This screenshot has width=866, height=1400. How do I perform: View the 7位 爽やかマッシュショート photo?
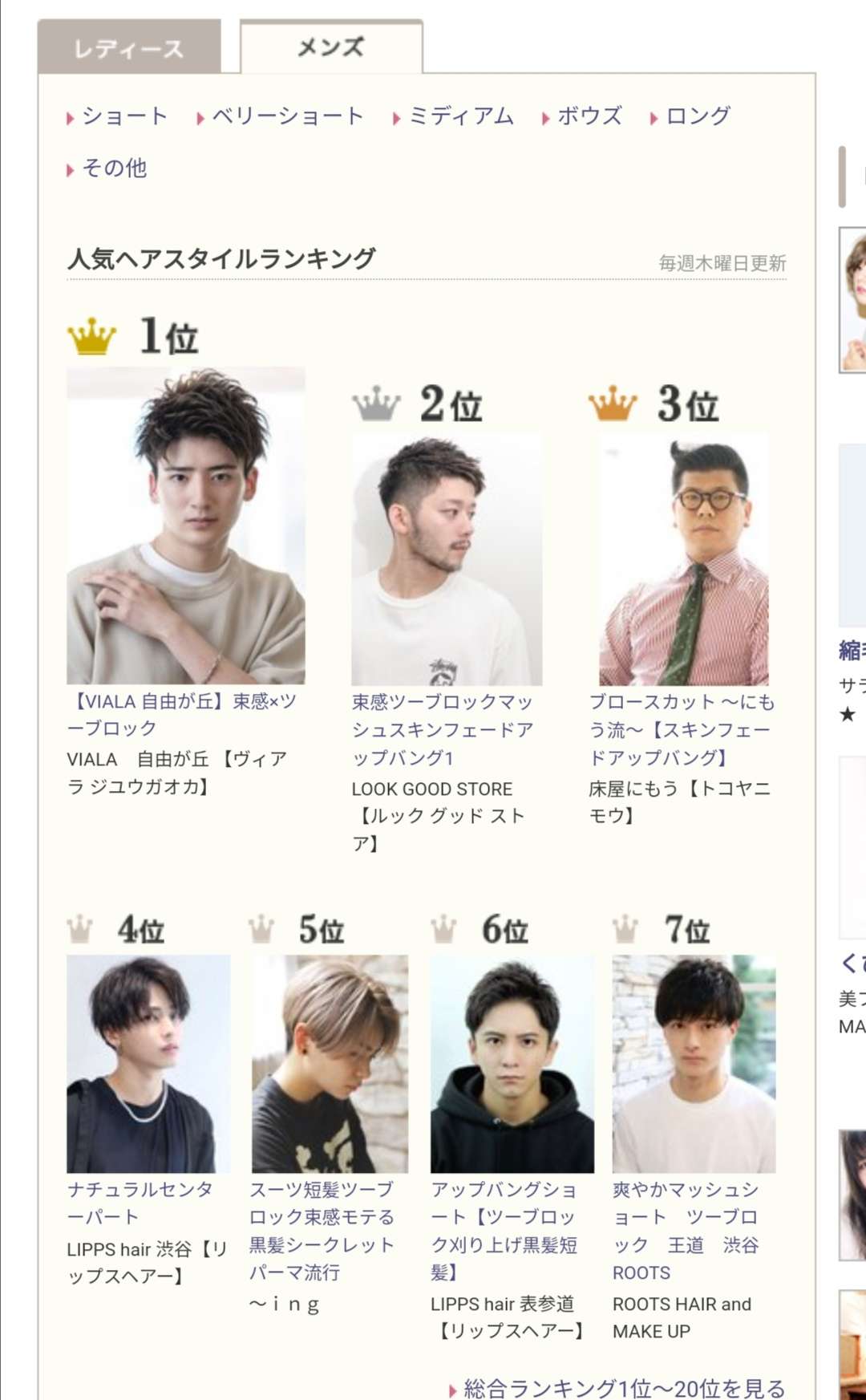tap(694, 1063)
